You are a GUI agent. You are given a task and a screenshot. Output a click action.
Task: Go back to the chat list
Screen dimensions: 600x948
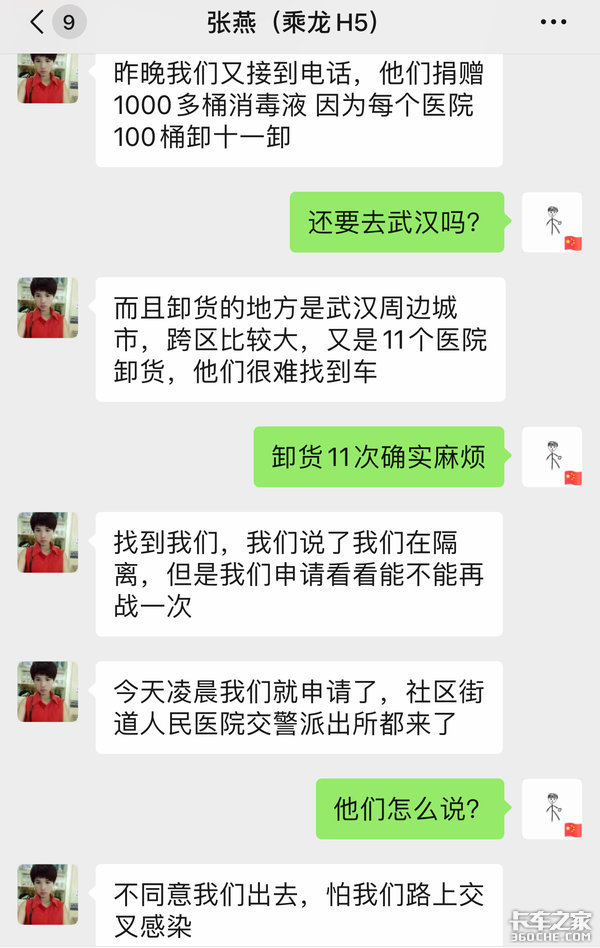pos(40,21)
